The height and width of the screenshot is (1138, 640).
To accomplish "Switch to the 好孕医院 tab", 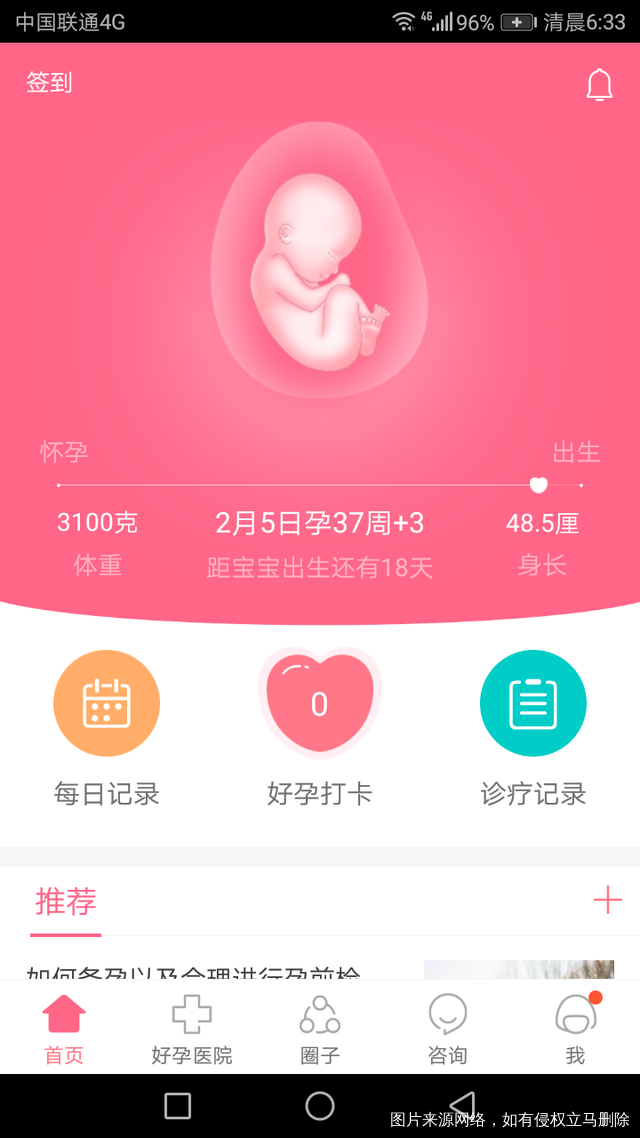I will (x=192, y=1029).
